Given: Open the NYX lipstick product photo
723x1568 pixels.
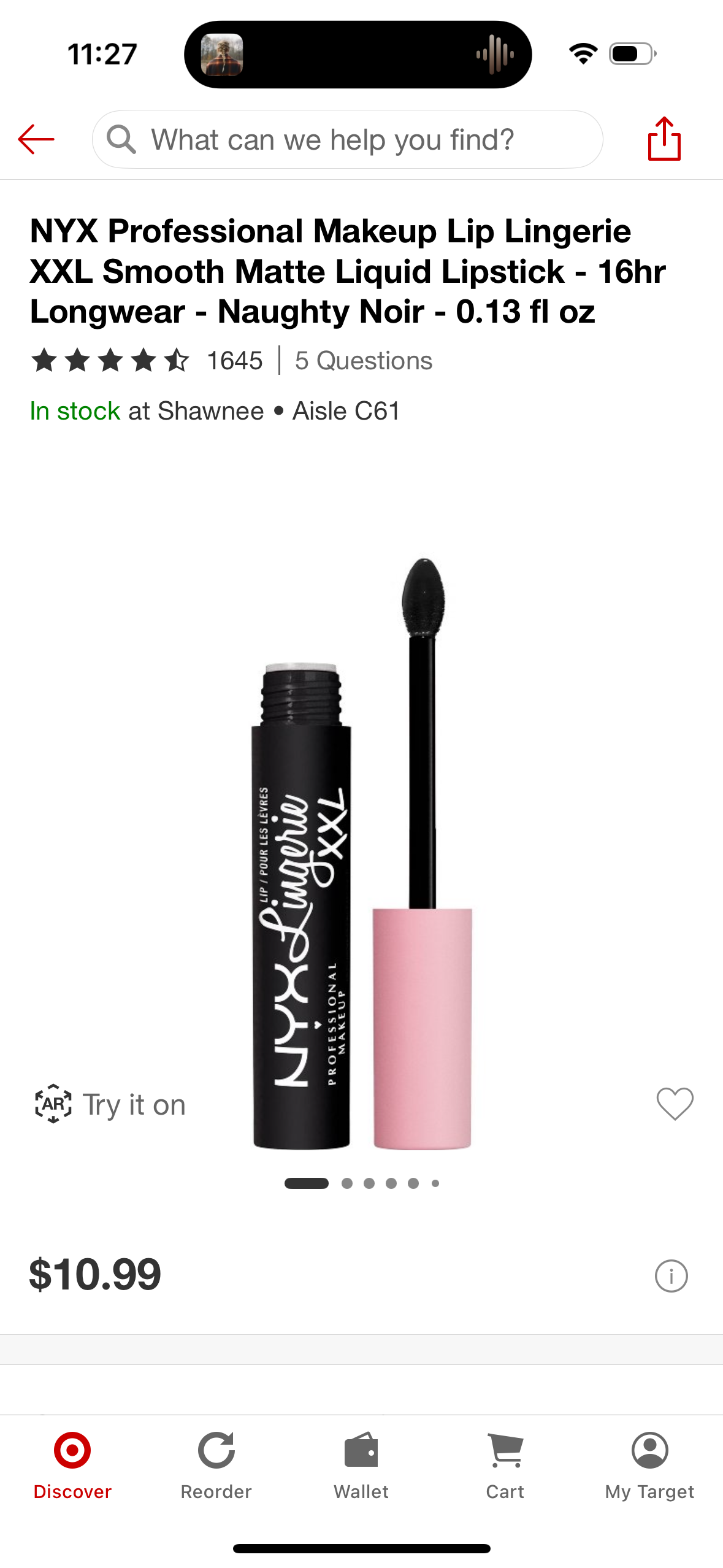Looking at the screenshot, I should click(362, 853).
